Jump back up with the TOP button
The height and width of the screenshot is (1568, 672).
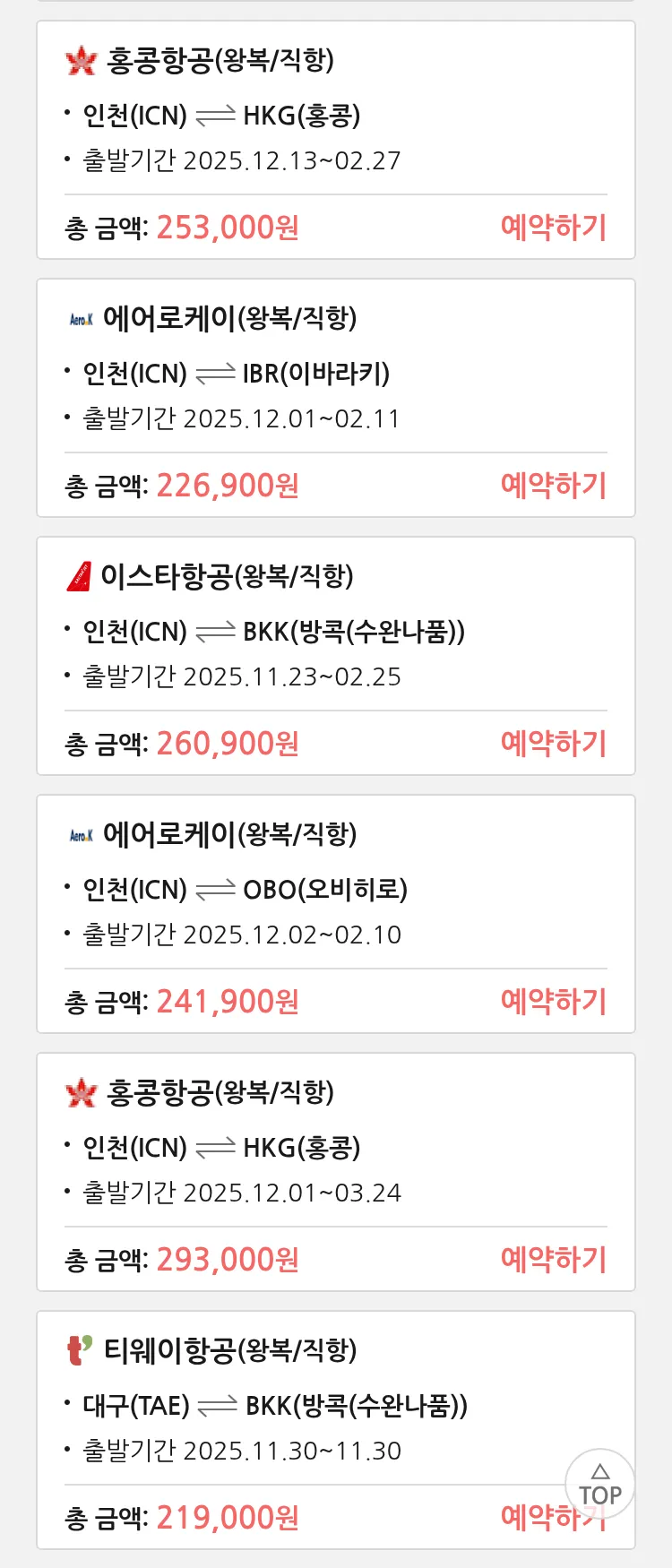pos(599,1486)
